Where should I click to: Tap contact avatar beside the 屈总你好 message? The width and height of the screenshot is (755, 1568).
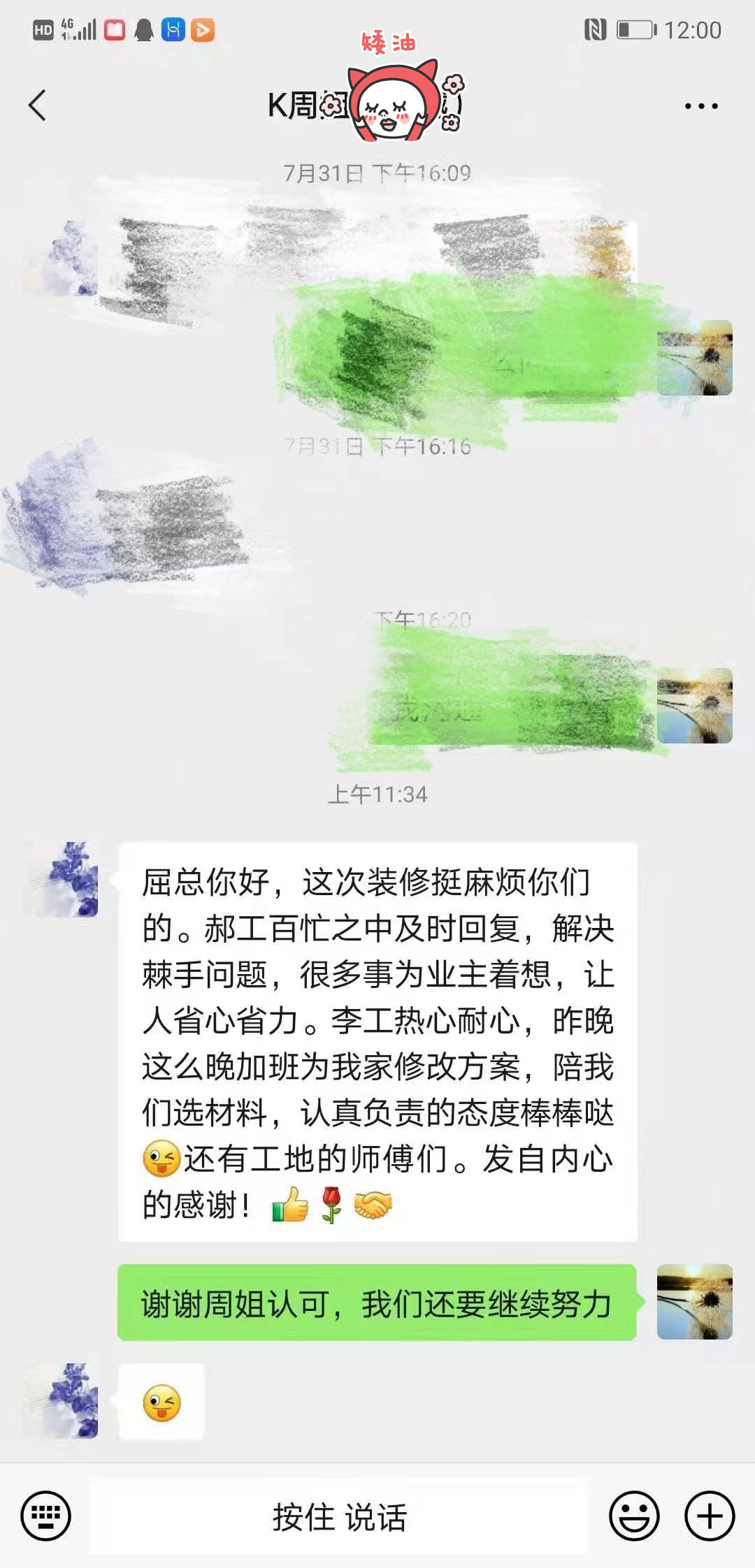click(62, 880)
